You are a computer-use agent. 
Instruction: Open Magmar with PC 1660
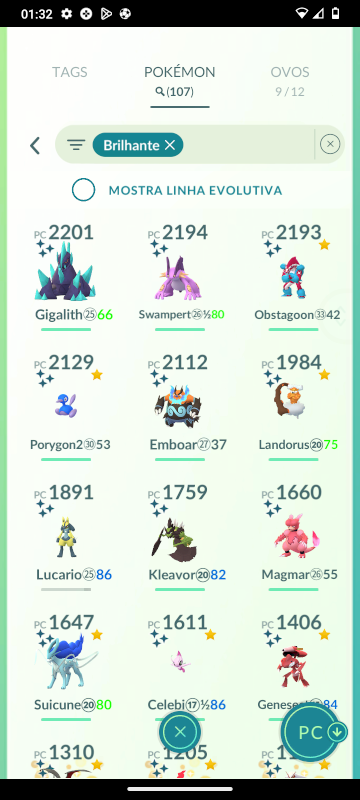[294, 536]
